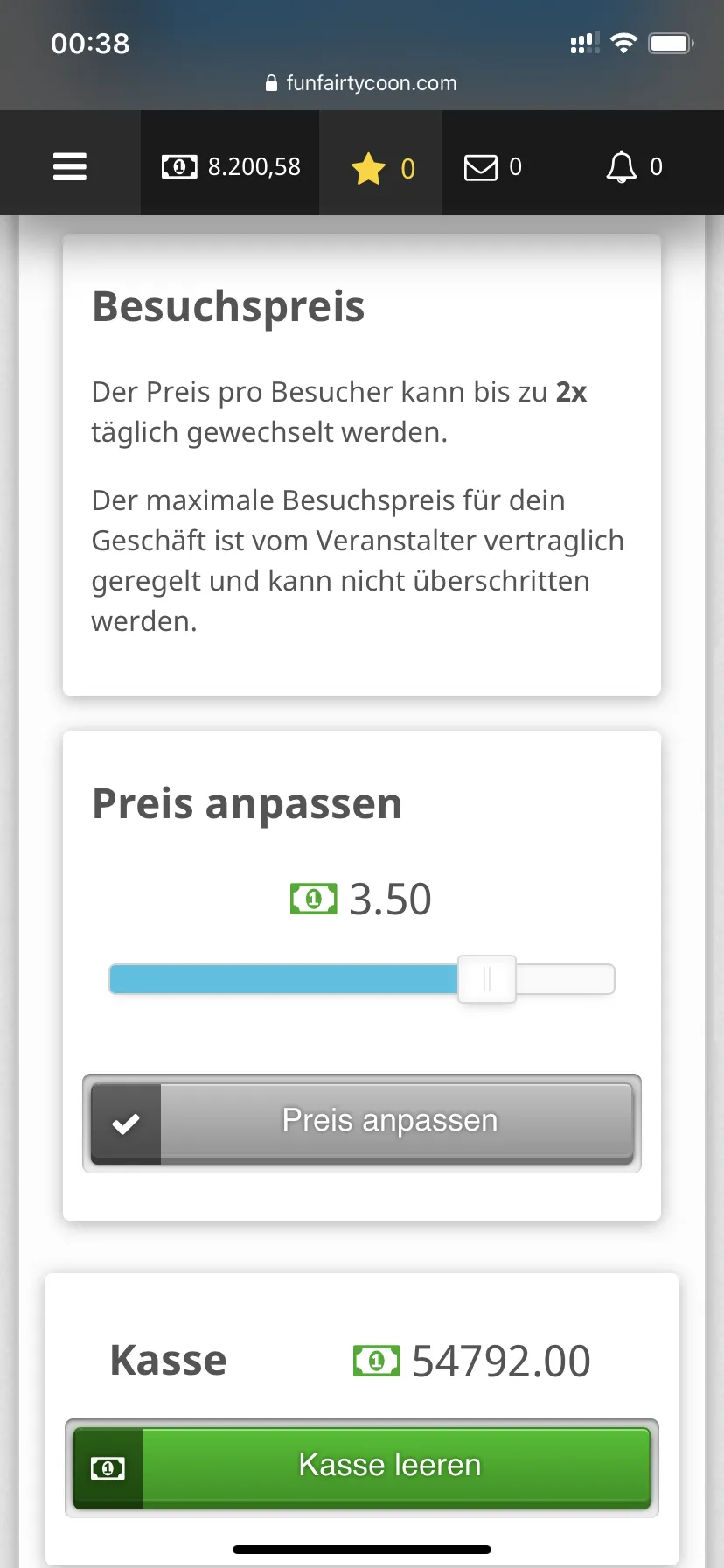The height and width of the screenshot is (1568, 724).
Task: Tap the price slider handle
Action: click(x=487, y=979)
